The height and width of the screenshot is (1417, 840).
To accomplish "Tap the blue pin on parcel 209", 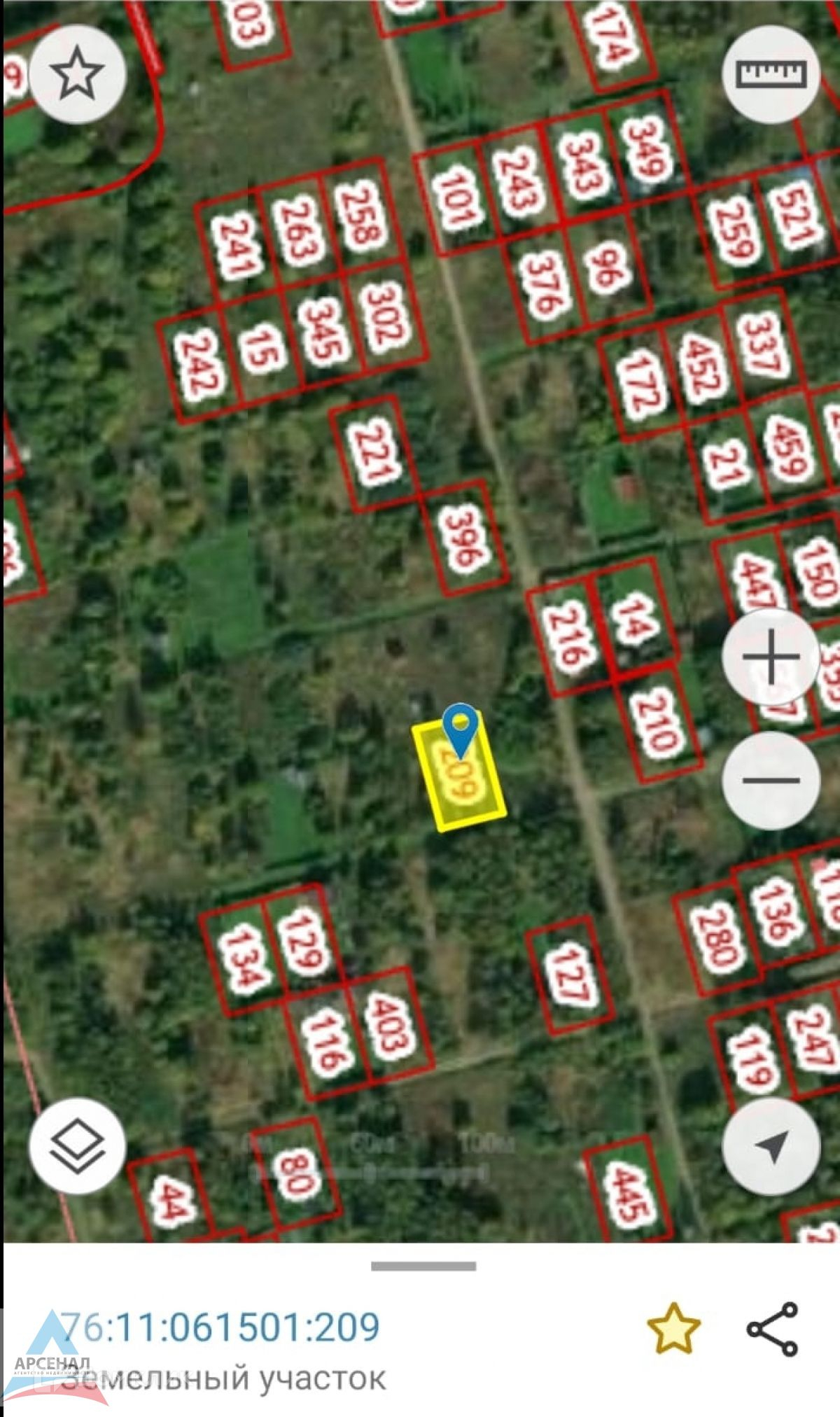I will click(461, 731).
